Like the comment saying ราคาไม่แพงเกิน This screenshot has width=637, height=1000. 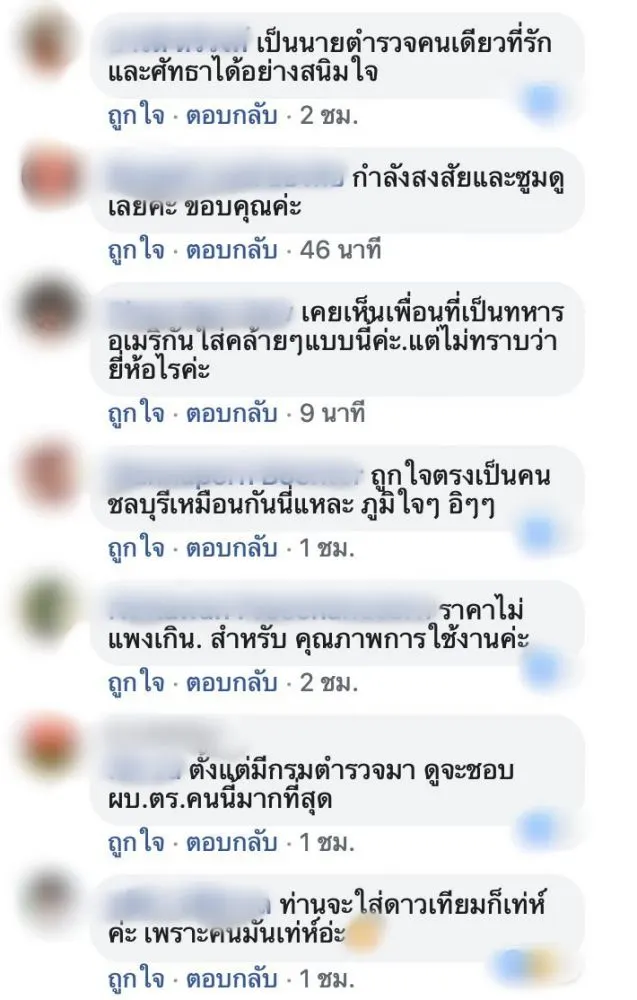tap(135, 684)
